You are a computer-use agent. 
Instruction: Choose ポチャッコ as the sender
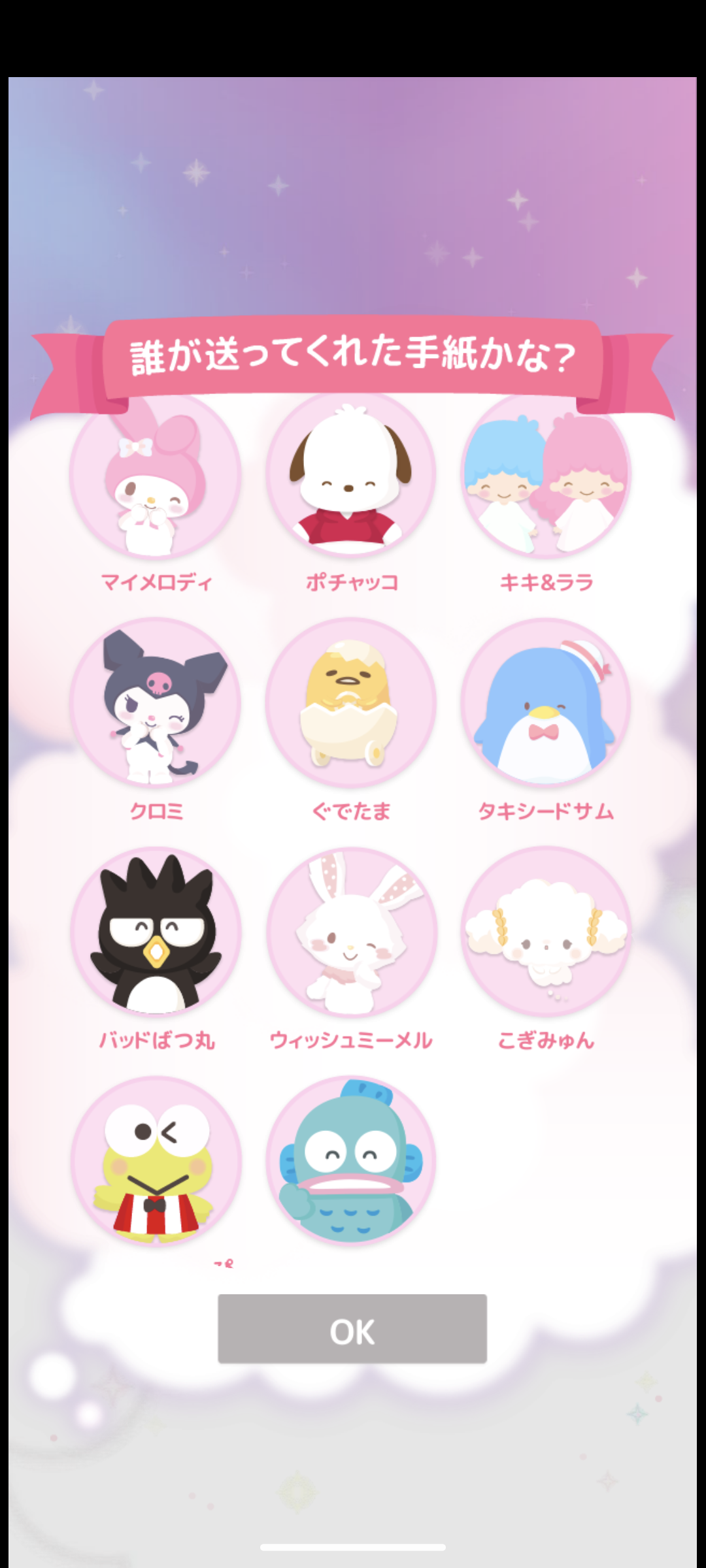(351, 476)
